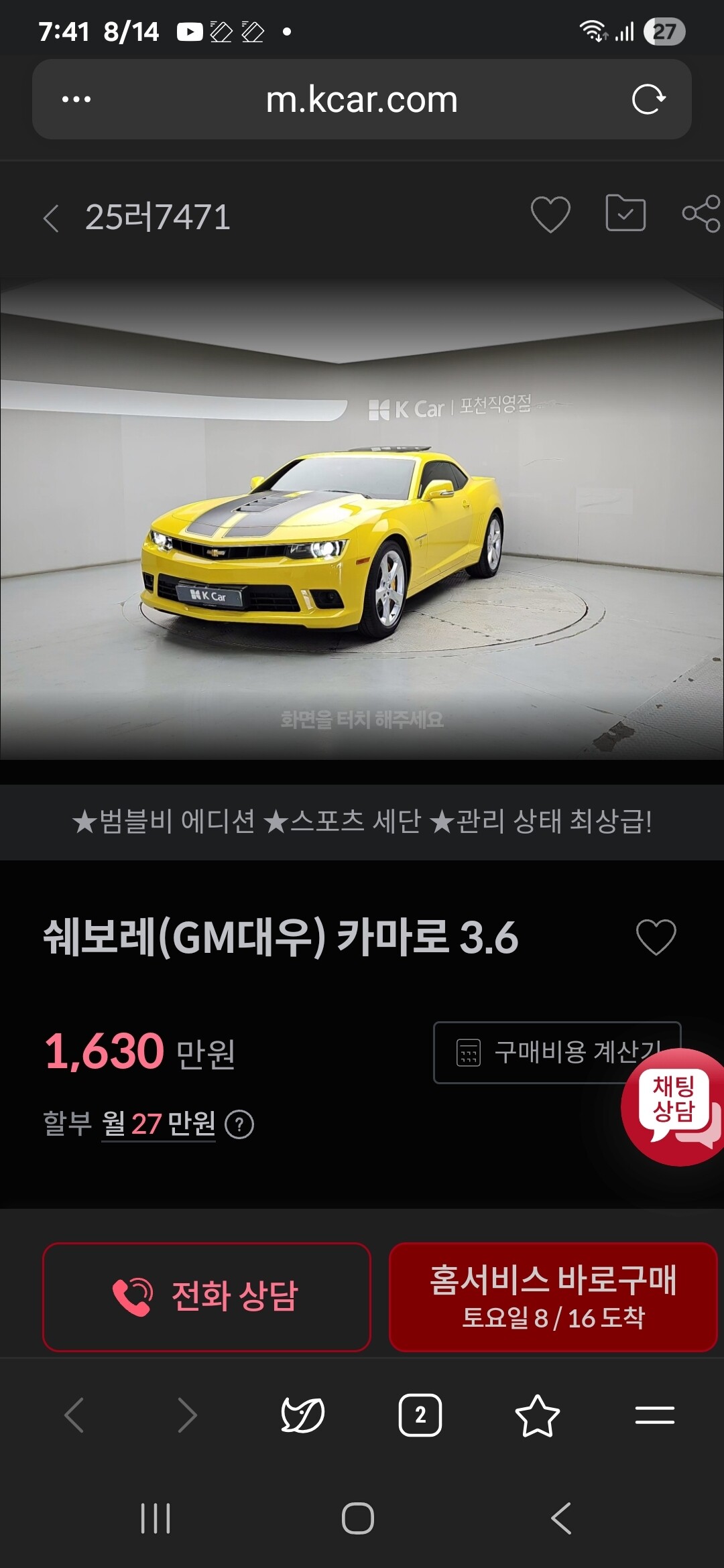Favorite the 카마로 3.6 with heart beside title

(x=656, y=937)
